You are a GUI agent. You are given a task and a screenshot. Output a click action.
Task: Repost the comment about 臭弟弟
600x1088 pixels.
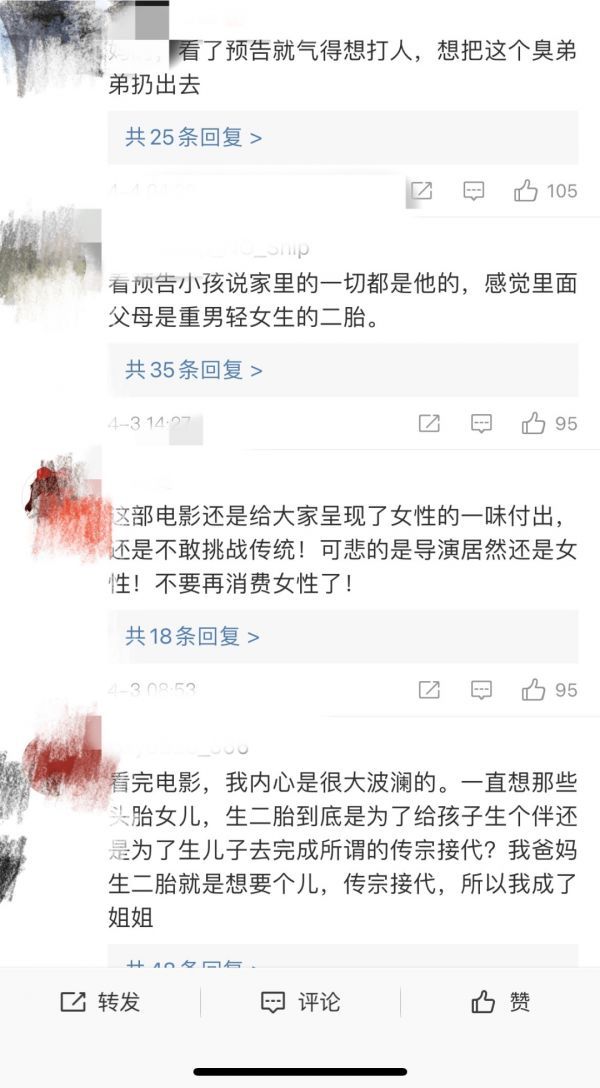(x=421, y=190)
